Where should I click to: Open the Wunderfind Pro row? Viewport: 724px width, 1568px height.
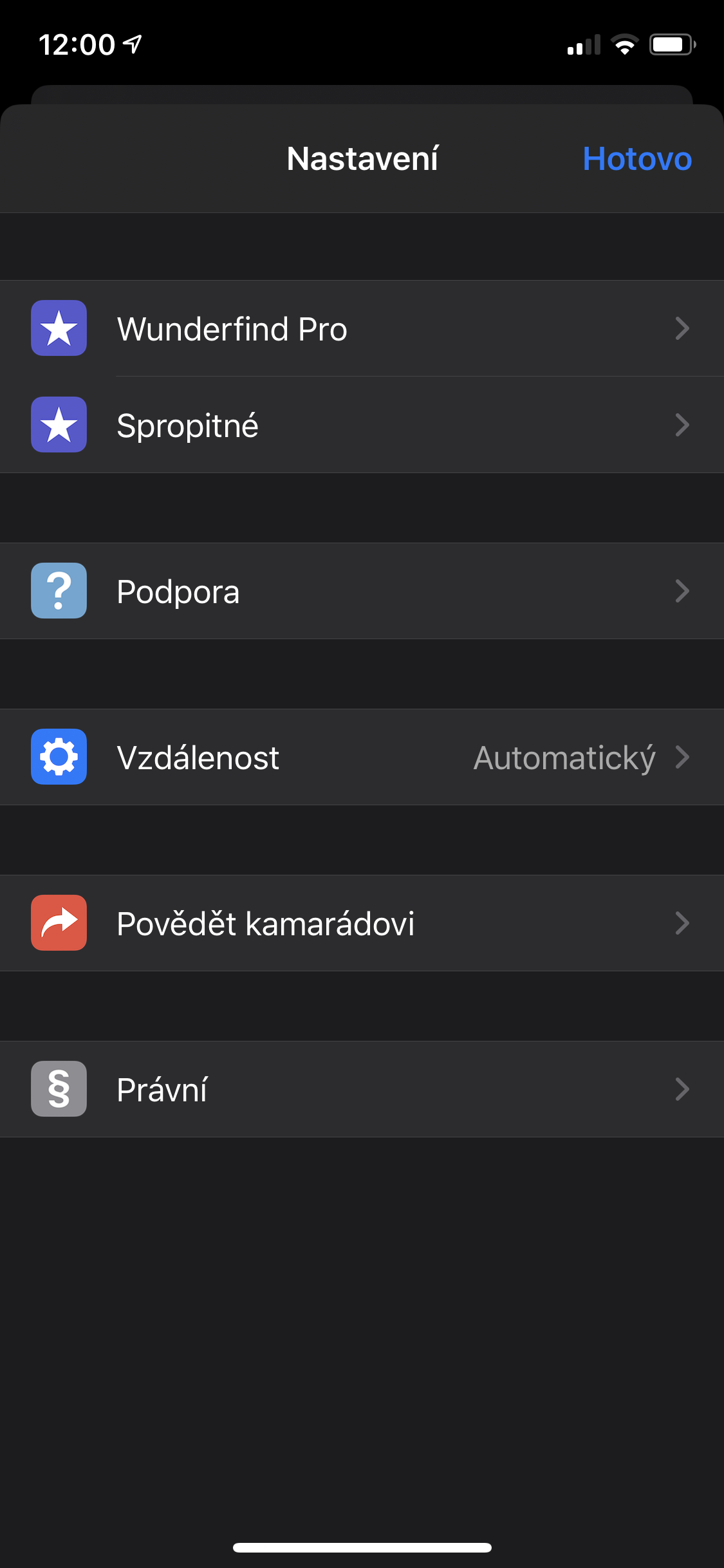362,329
